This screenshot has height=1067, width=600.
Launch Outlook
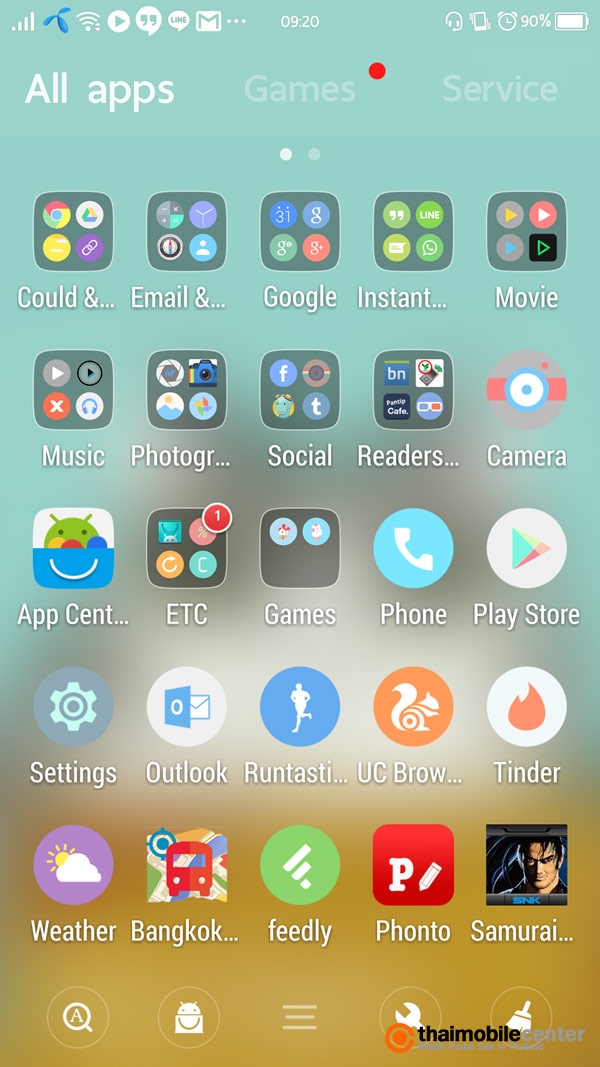point(187,707)
